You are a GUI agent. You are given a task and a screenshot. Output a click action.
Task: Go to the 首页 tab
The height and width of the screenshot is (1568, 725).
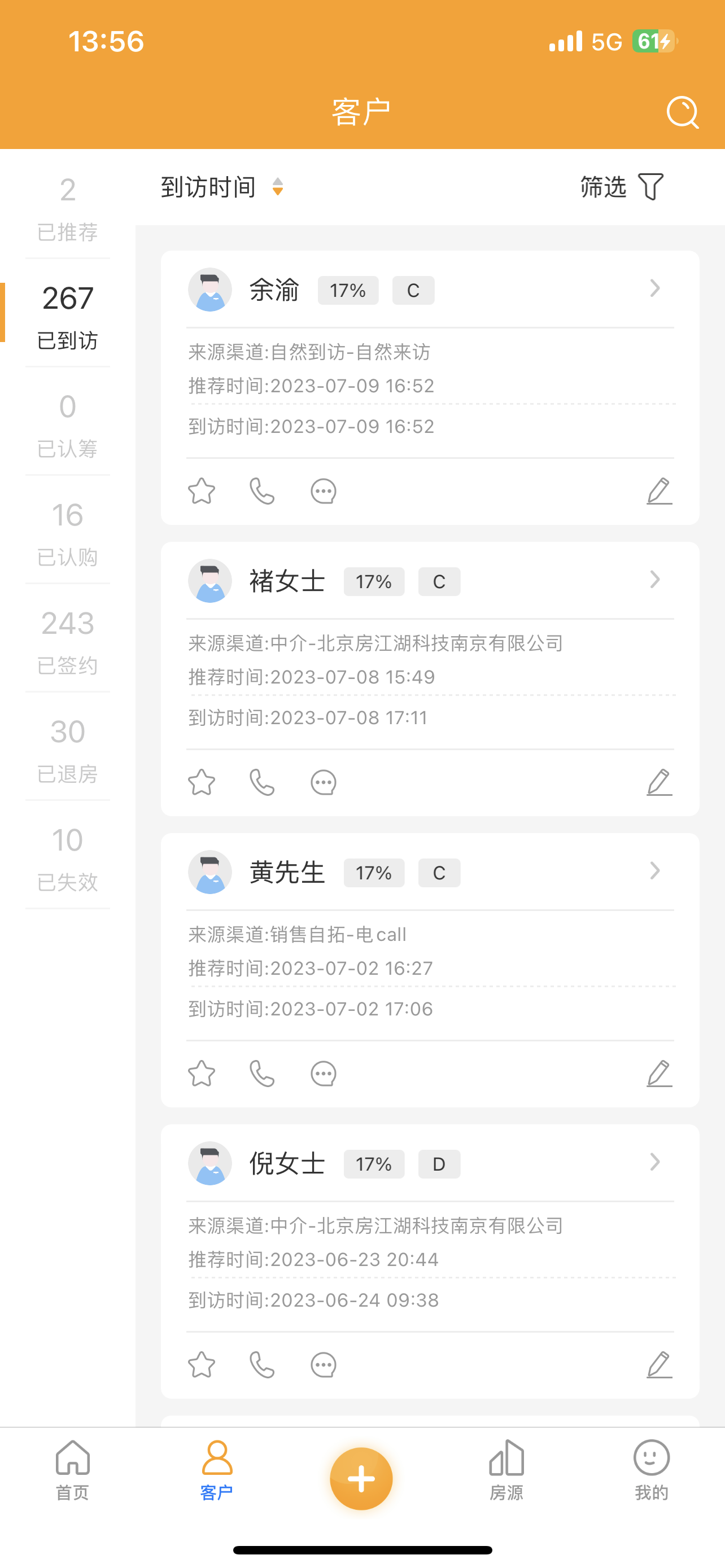click(x=72, y=1469)
